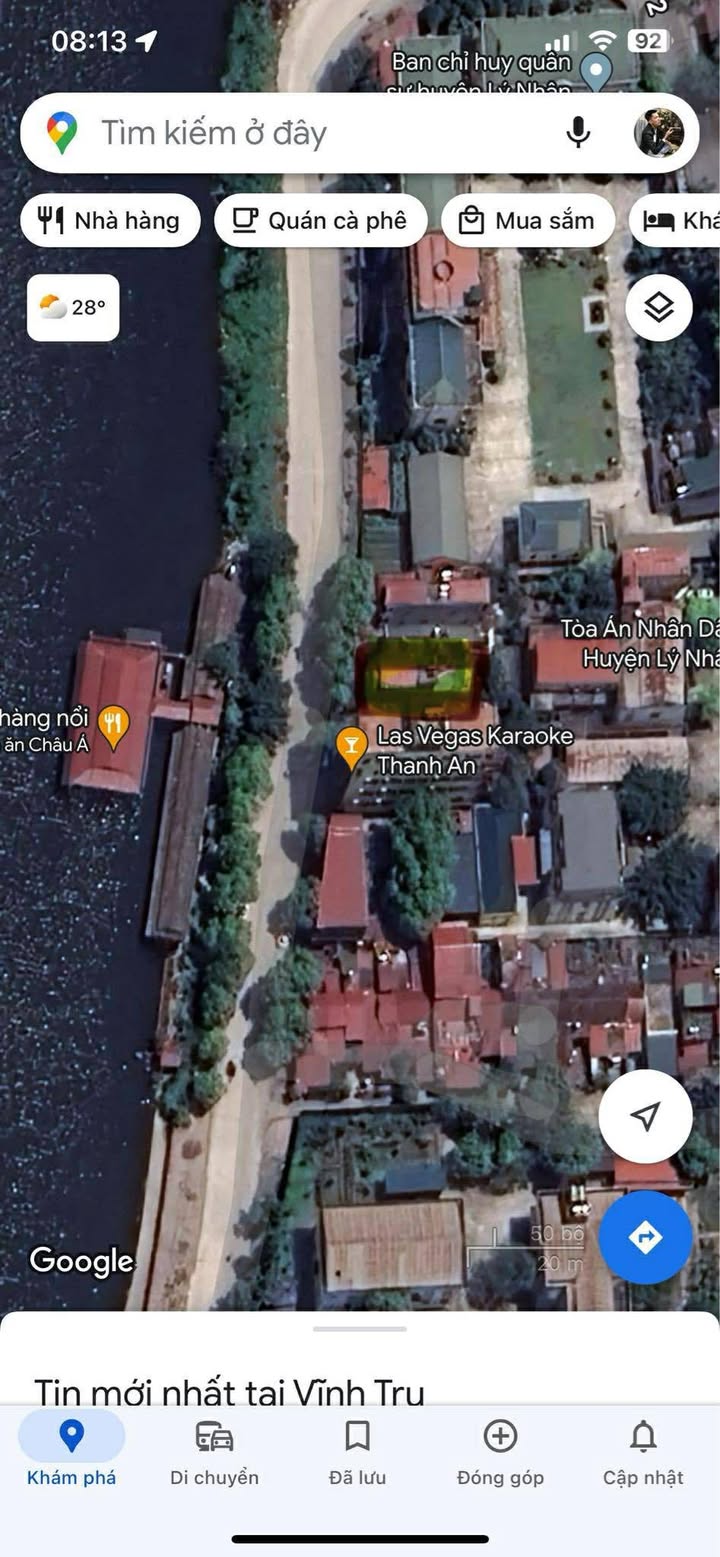Viewport: 720px width, 1557px height.
Task: Open the account profile picture
Action: 659,133
